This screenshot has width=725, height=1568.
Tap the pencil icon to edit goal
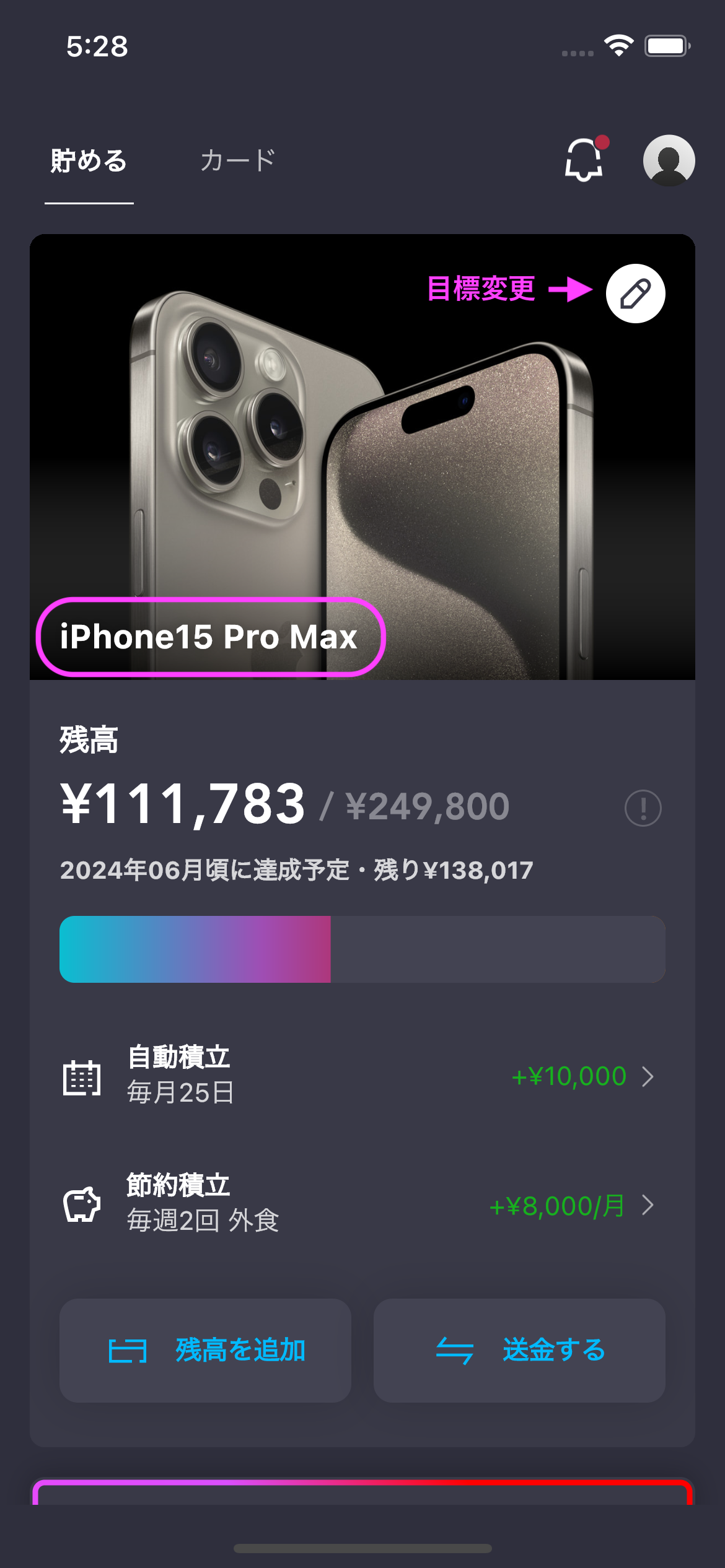(x=635, y=294)
